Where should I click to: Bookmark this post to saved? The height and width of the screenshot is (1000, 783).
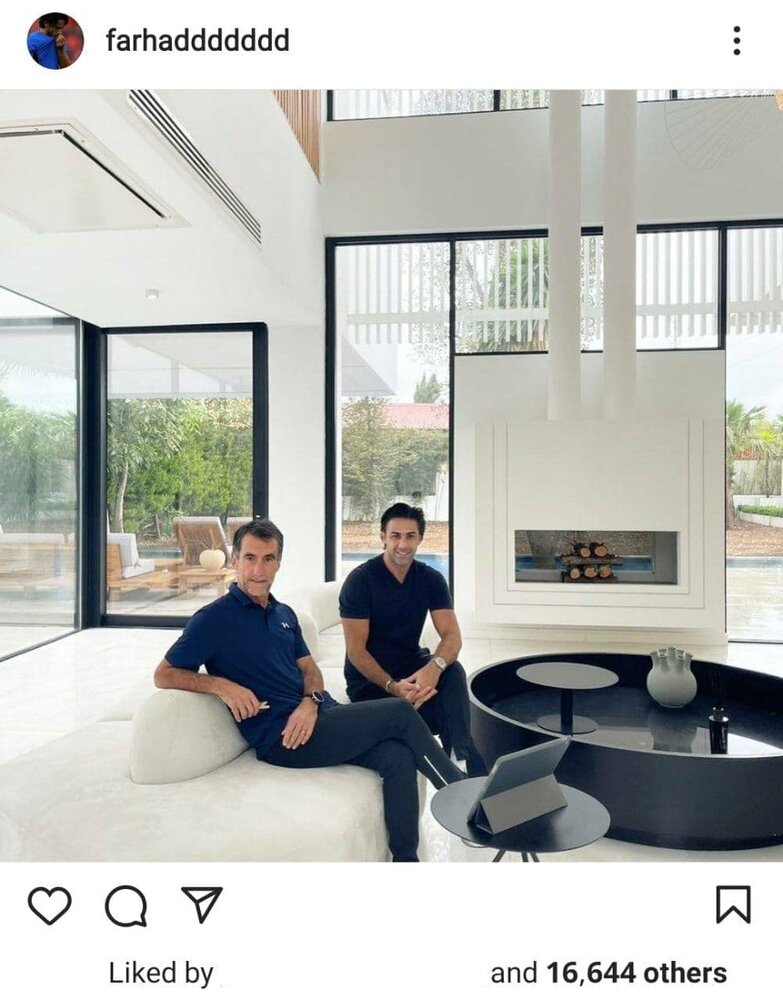[733, 905]
